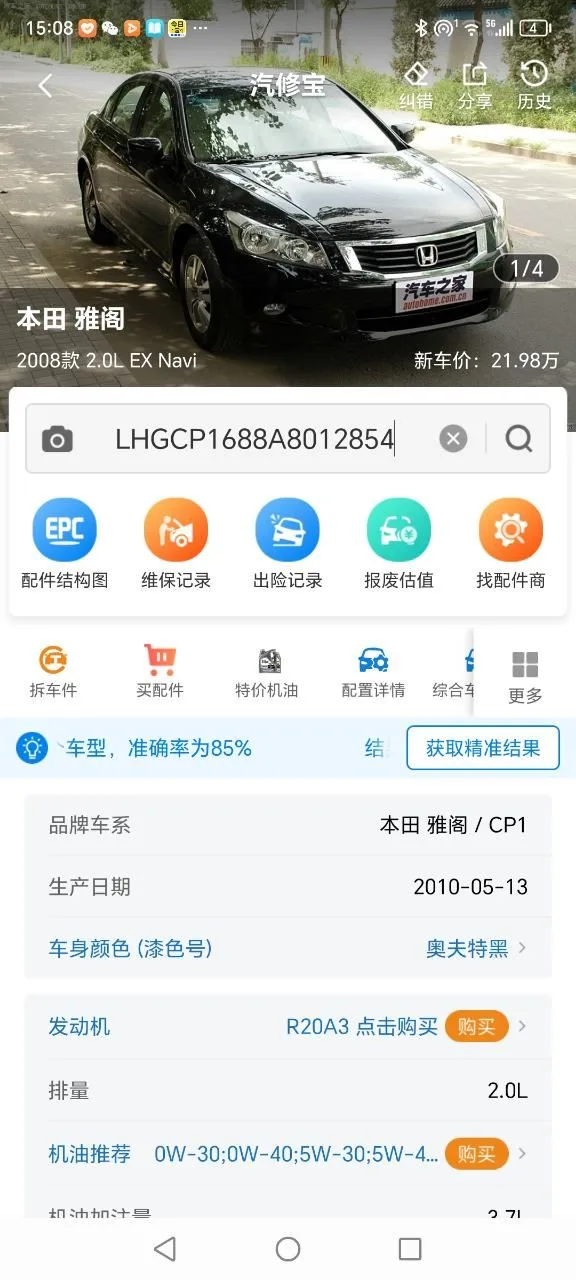
Task: Open 历史 query history
Action: [x=534, y=86]
